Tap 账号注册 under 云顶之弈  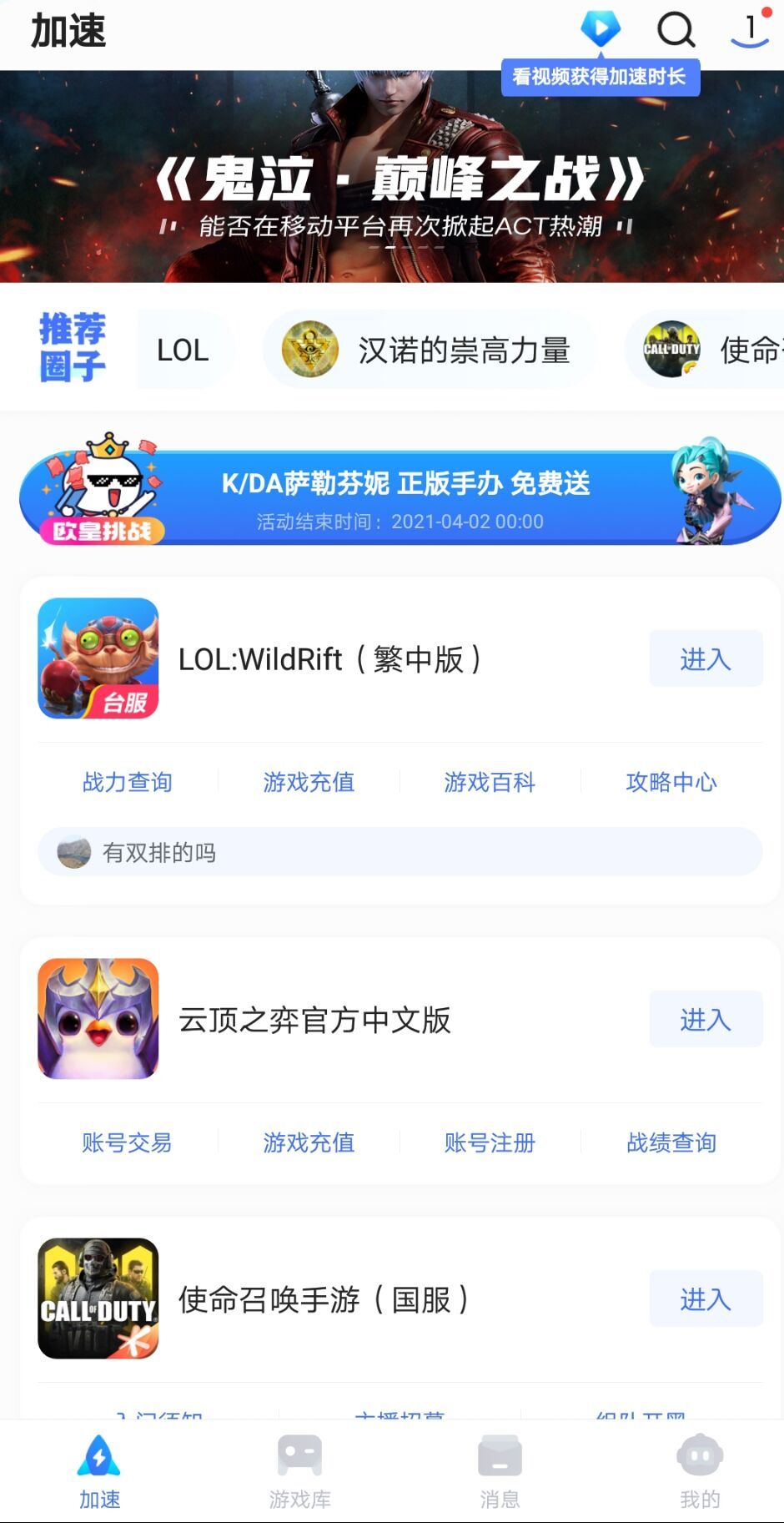tap(490, 1142)
